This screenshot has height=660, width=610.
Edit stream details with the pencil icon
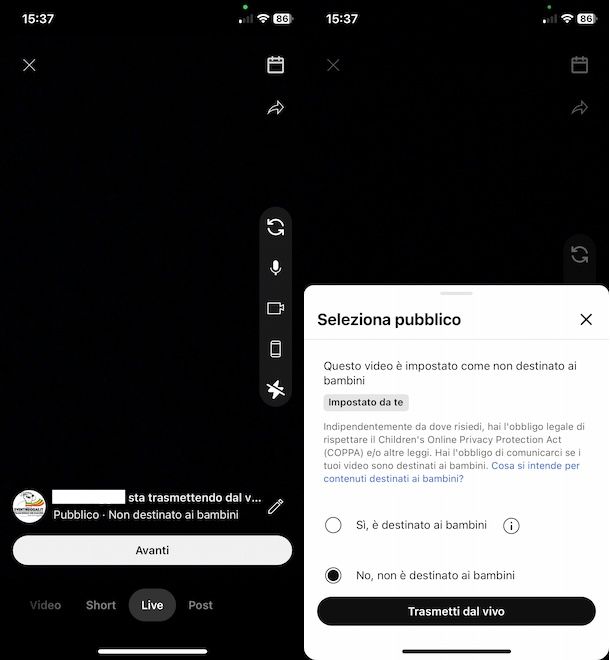(x=276, y=506)
